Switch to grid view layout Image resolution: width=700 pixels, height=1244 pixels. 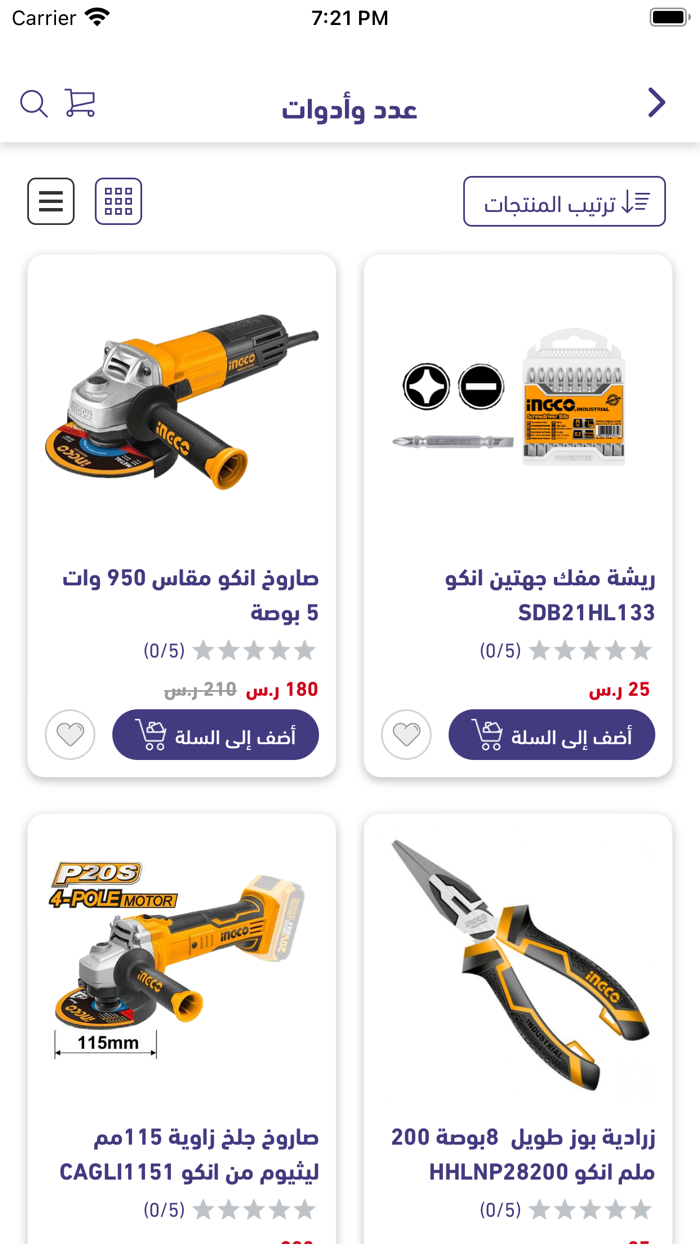pos(118,201)
